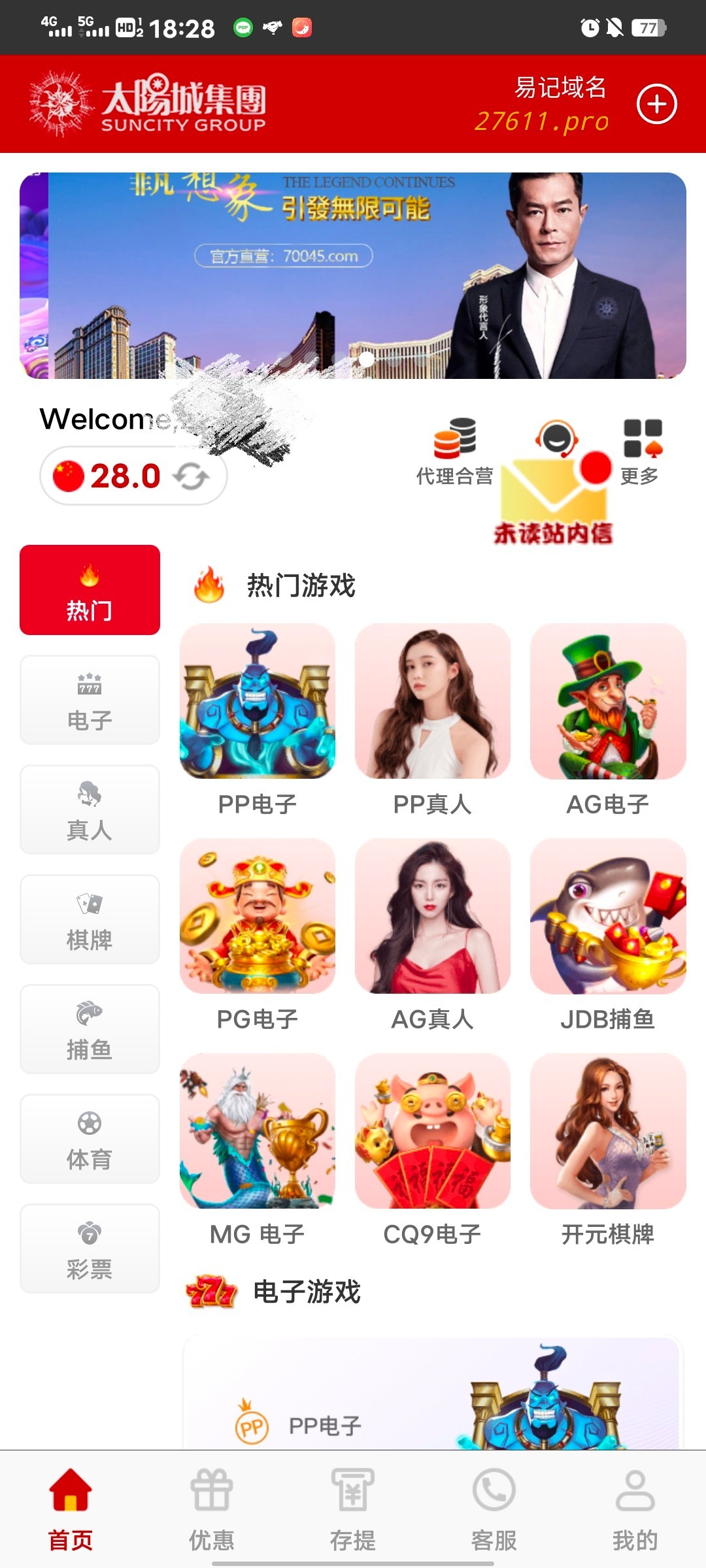Switch to the 捕鱼 category
Image resolution: width=706 pixels, height=1568 pixels.
90,1029
